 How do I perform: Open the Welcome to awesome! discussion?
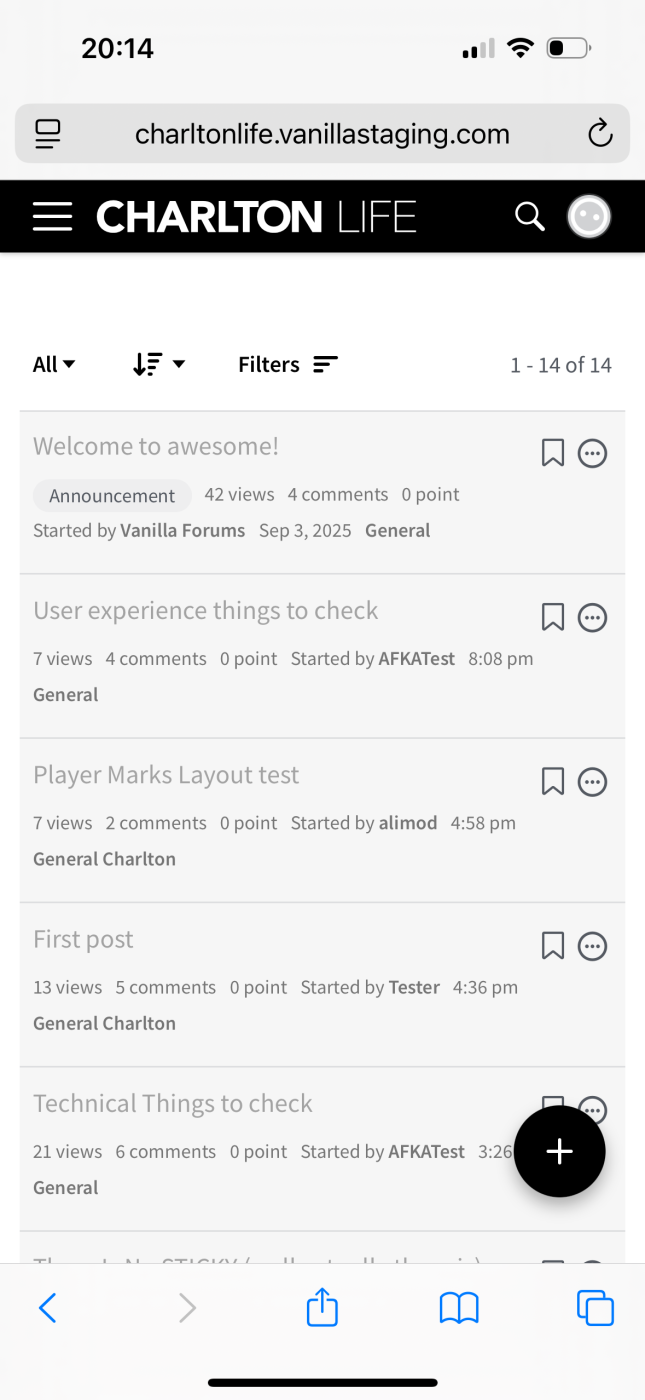(x=156, y=446)
